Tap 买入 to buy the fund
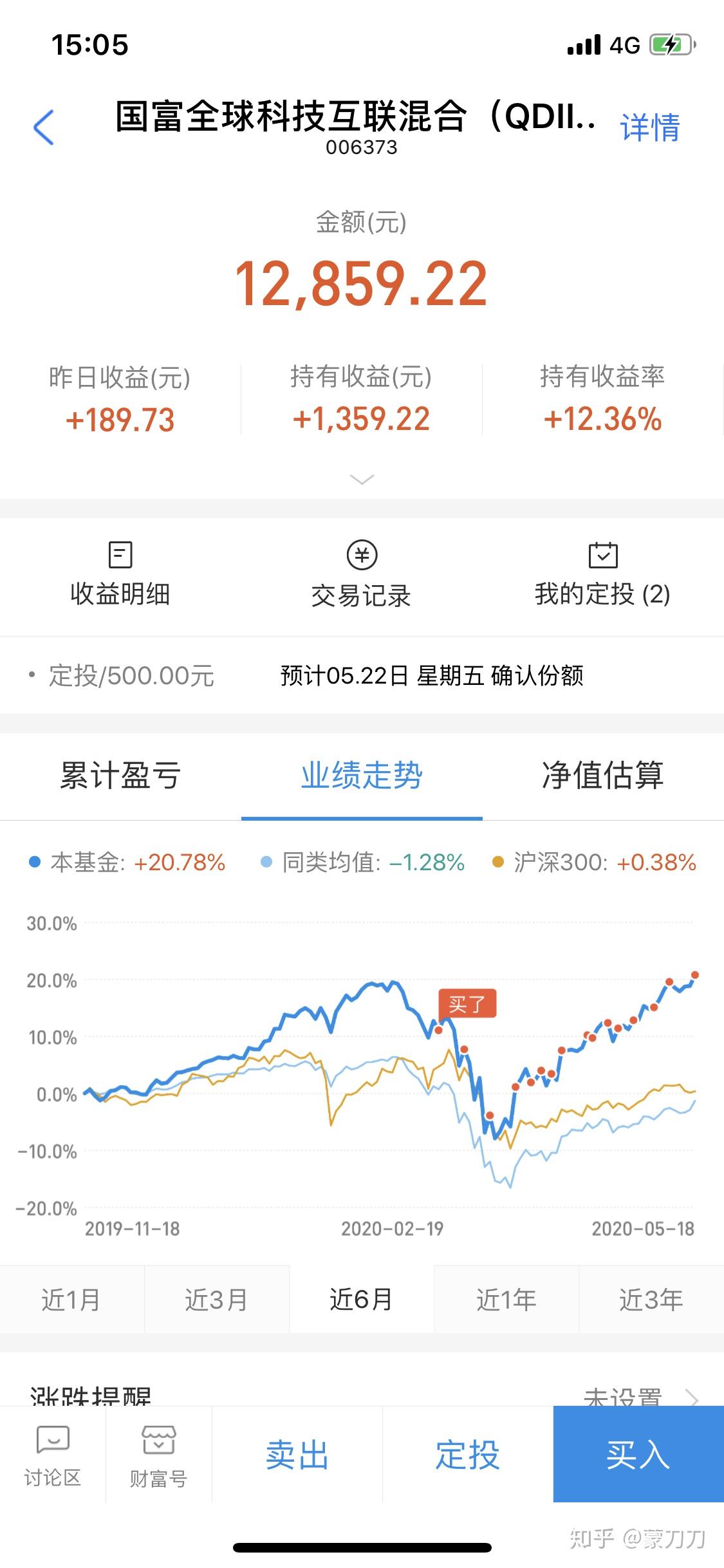The width and height of the screenshot is (724, 1568). [x=638, y=1455]
